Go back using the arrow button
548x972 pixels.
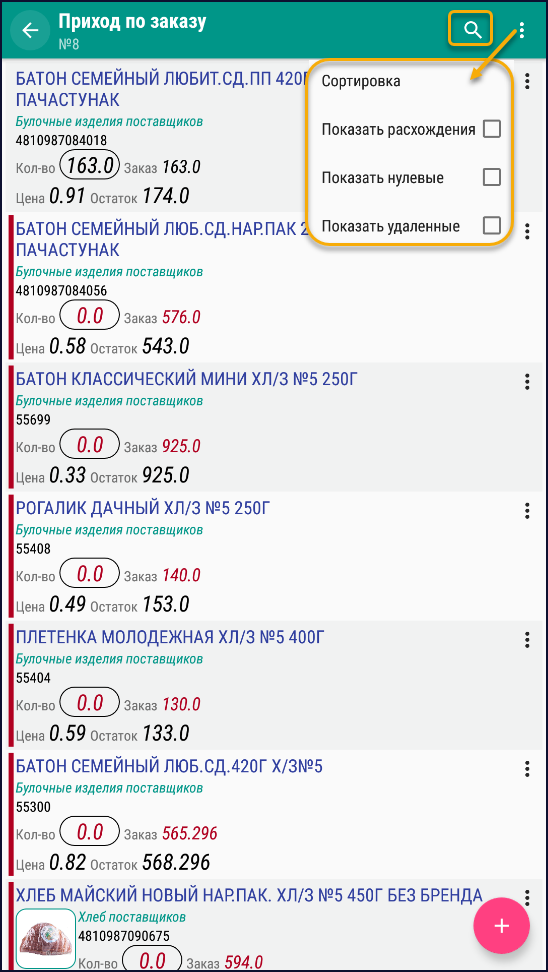[31, 30]
